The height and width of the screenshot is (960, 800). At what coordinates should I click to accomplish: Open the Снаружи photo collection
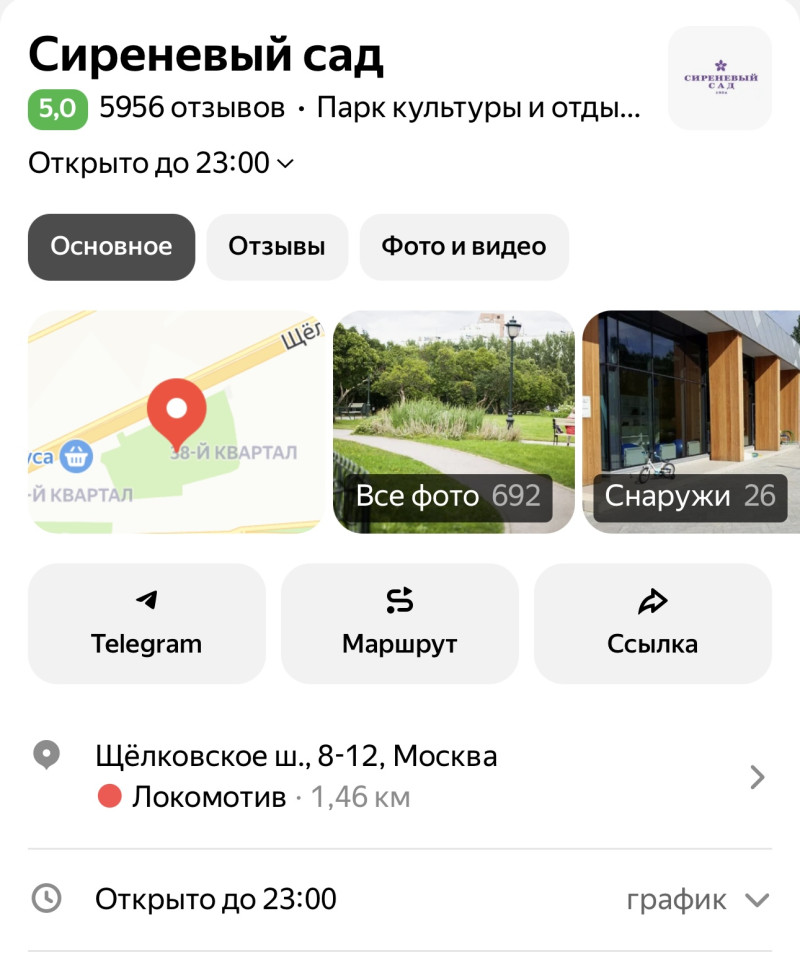(690, 421)
